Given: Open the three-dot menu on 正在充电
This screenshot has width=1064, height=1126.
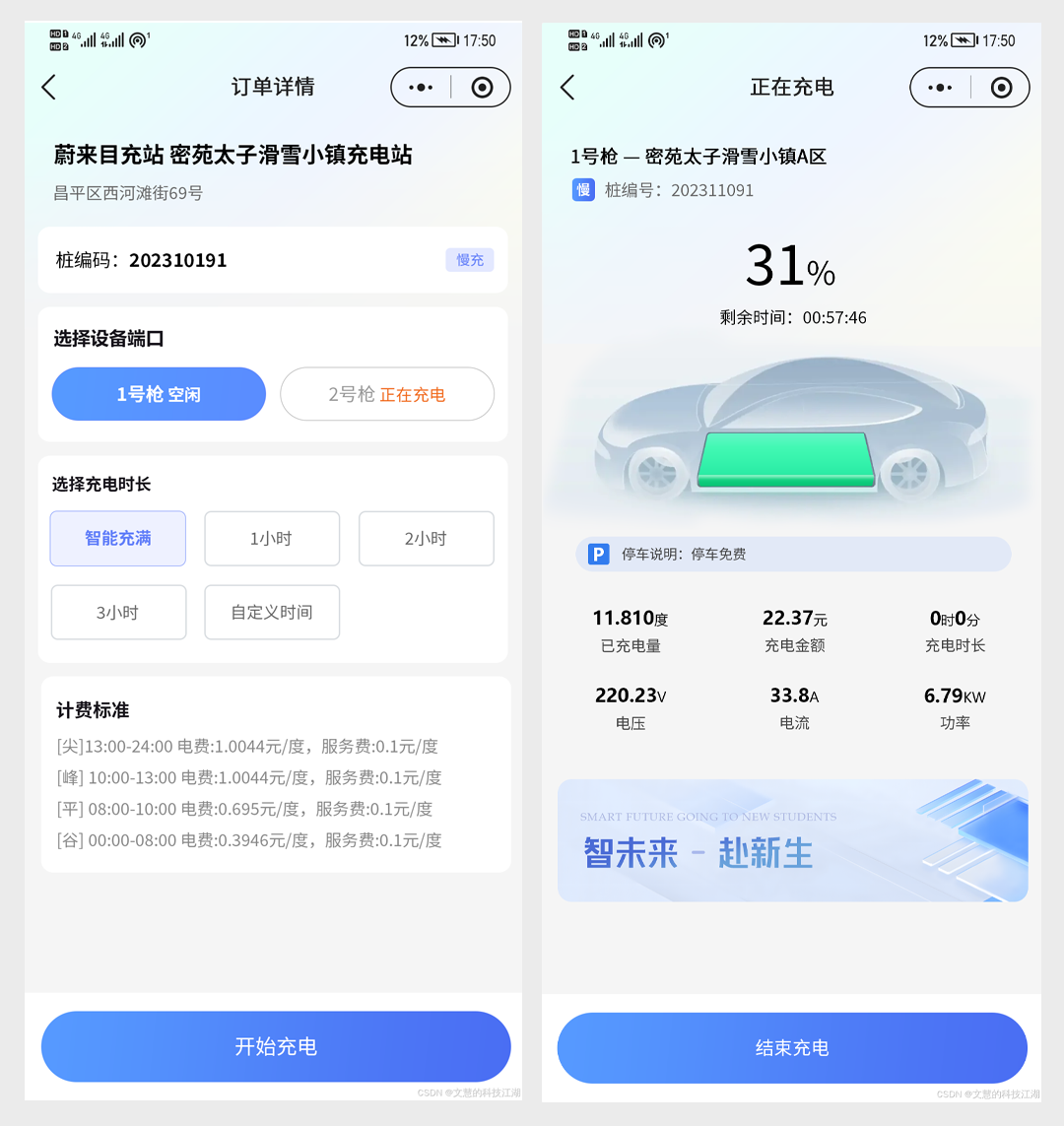Looking at the screenshot, I should point(940,88).
